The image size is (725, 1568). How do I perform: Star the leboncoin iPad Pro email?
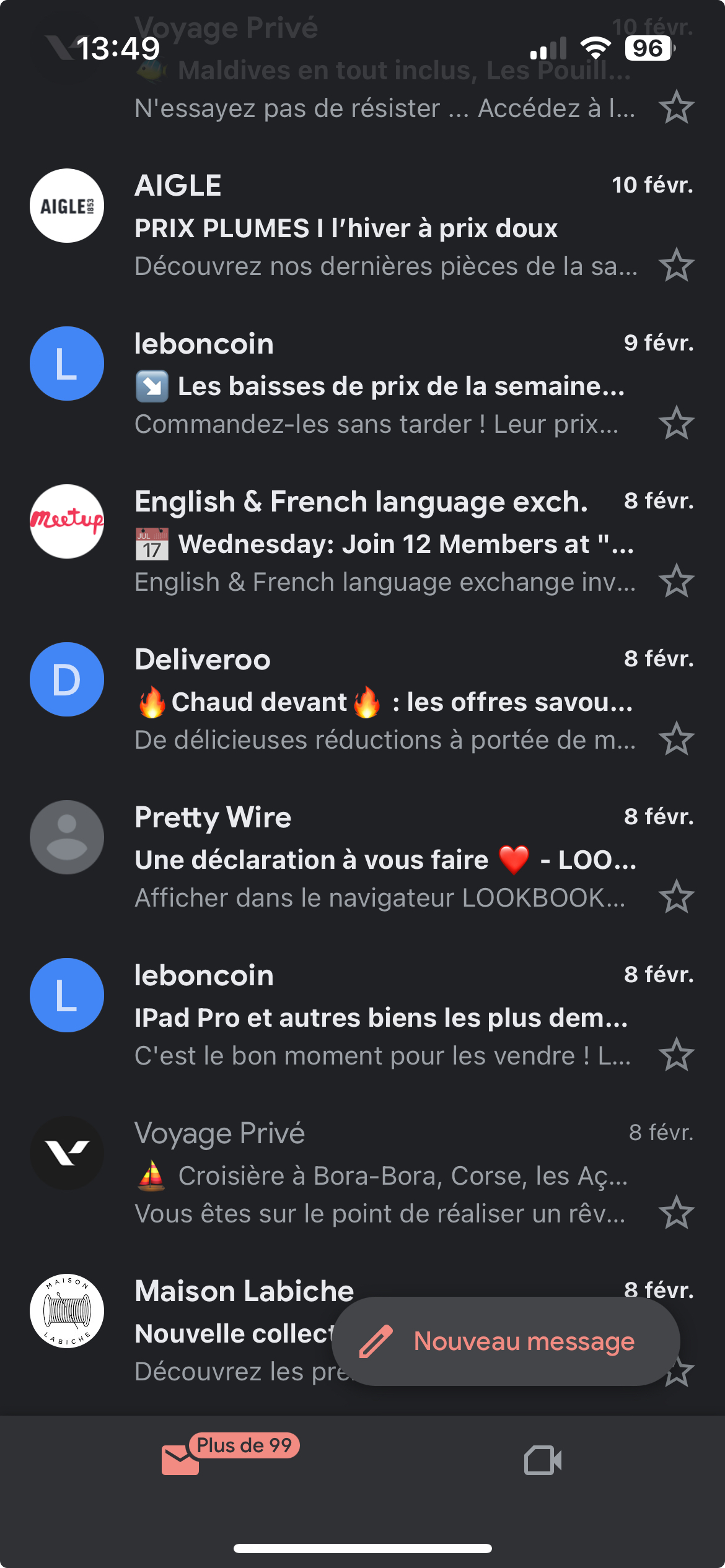[676, 1055]
